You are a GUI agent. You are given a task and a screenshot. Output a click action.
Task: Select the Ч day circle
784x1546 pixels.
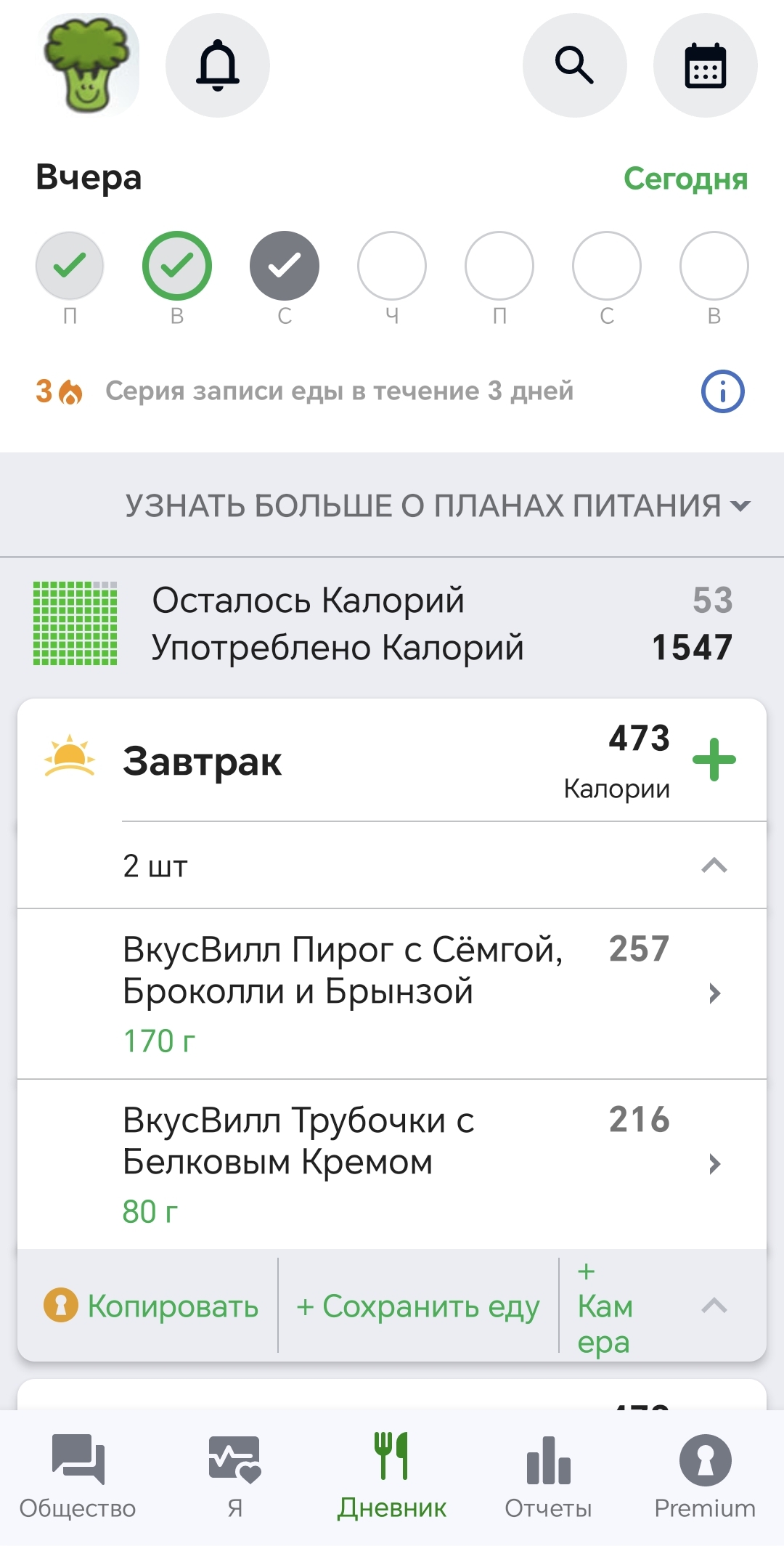pyautogui.click(x=392, y=266)
